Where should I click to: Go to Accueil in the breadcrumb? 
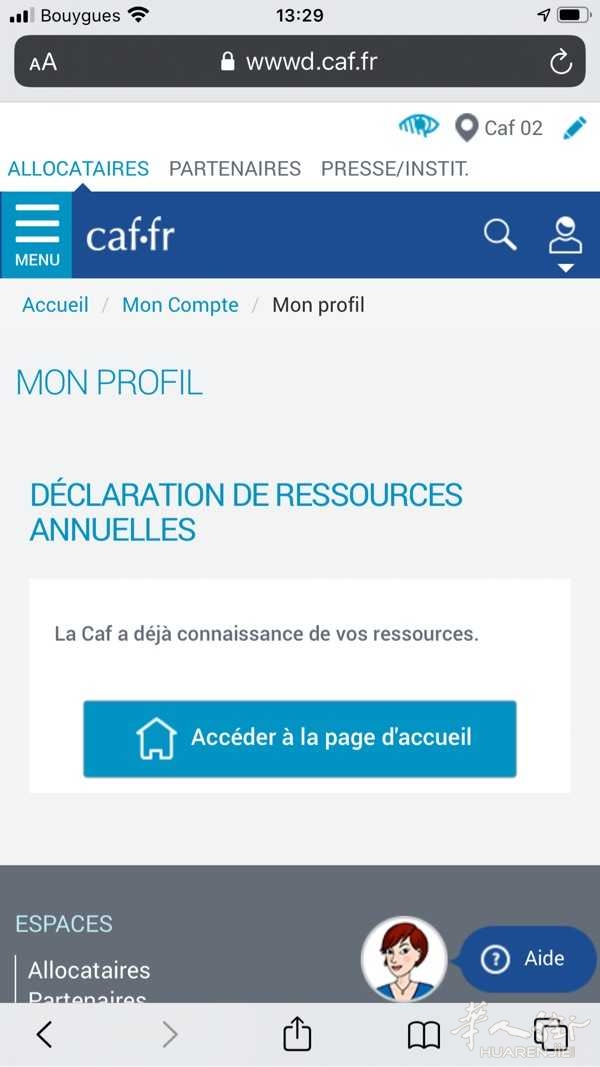point(55,305)
